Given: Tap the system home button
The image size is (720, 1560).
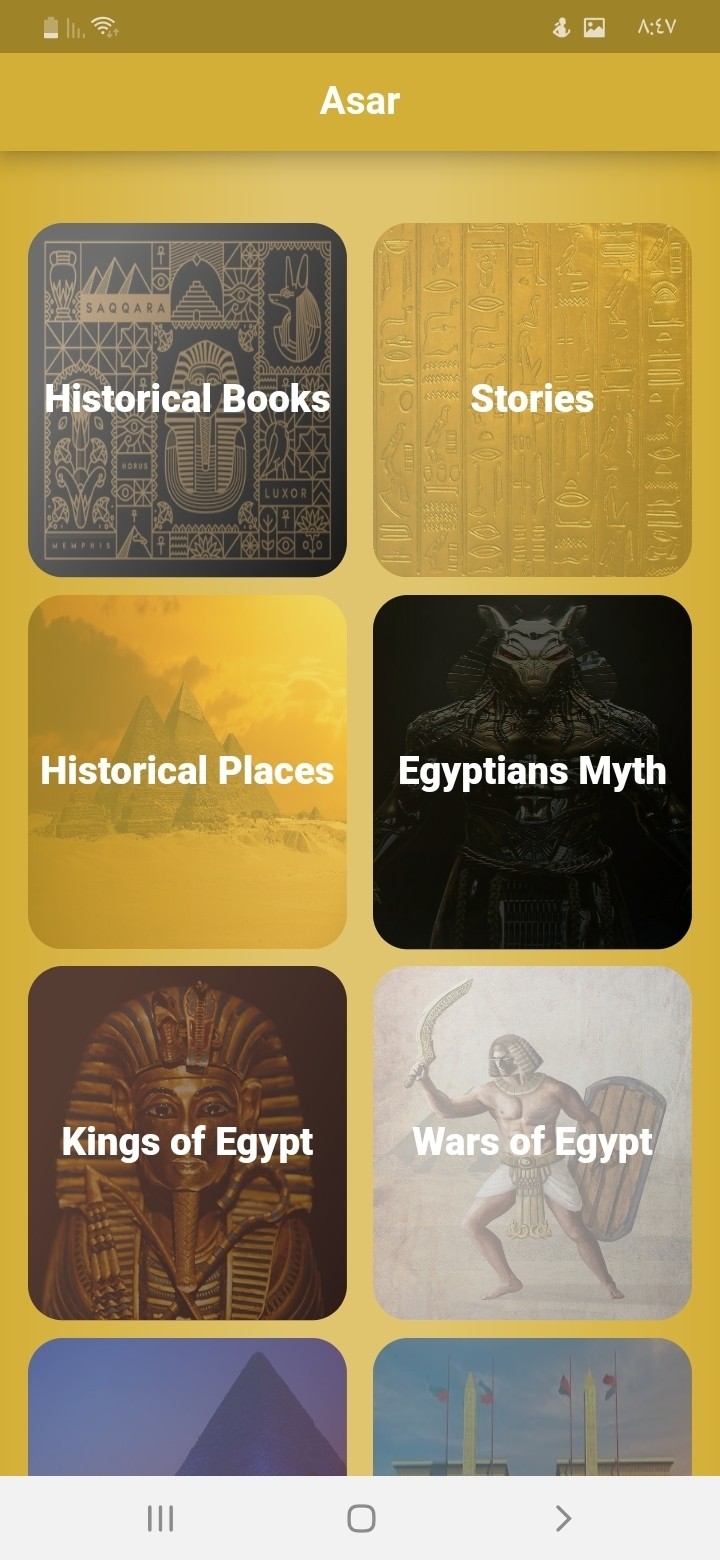Looking at the screenshot, I should (361, 1518).
